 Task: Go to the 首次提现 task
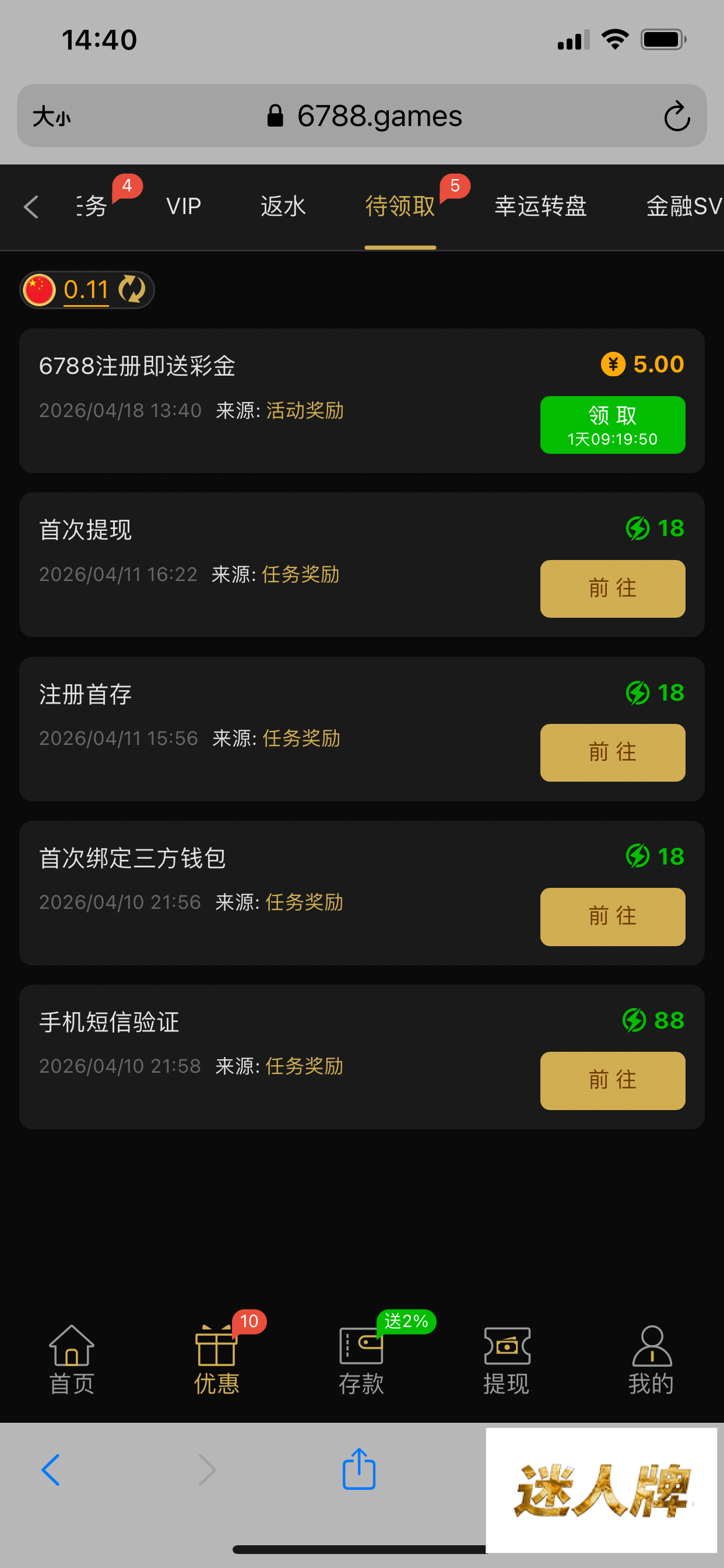(x=612, y=589)
